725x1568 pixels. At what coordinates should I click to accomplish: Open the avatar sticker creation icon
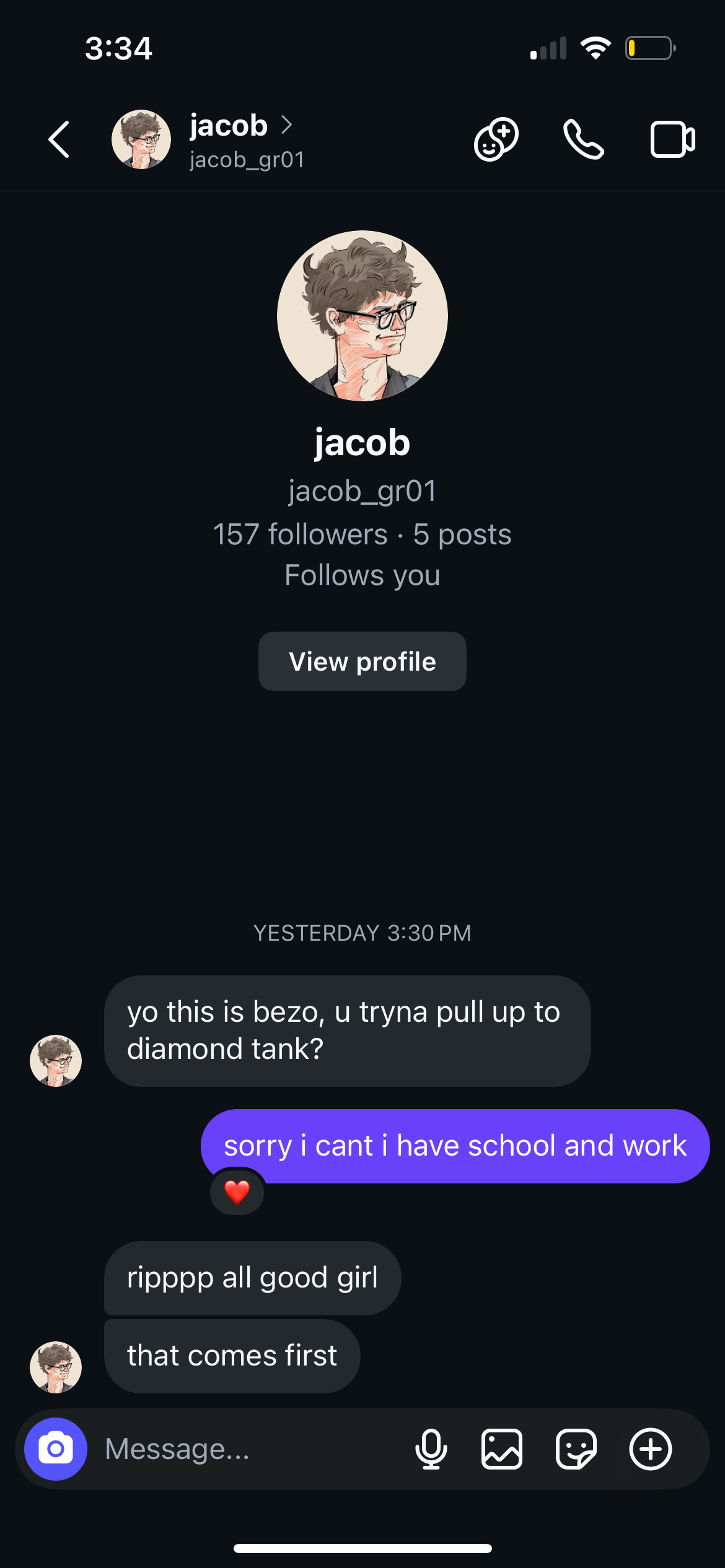496,139
